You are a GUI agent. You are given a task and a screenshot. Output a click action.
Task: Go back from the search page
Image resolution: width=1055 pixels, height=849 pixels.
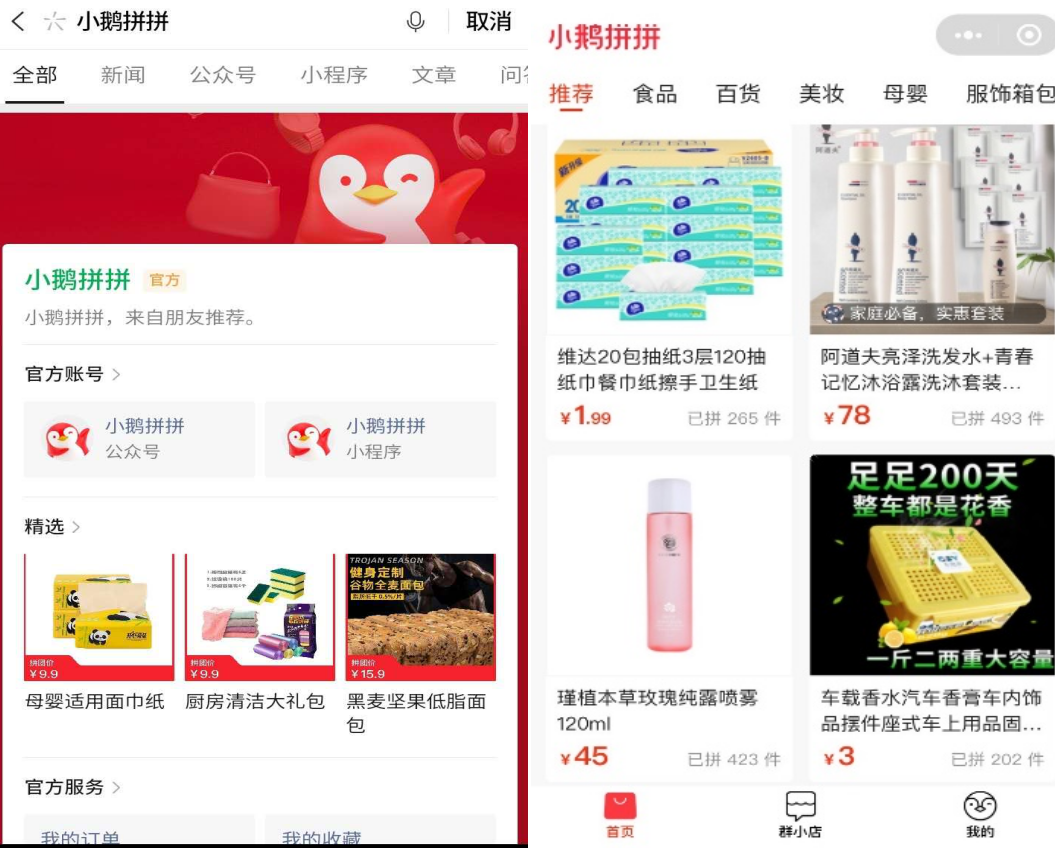coord(18,21)
